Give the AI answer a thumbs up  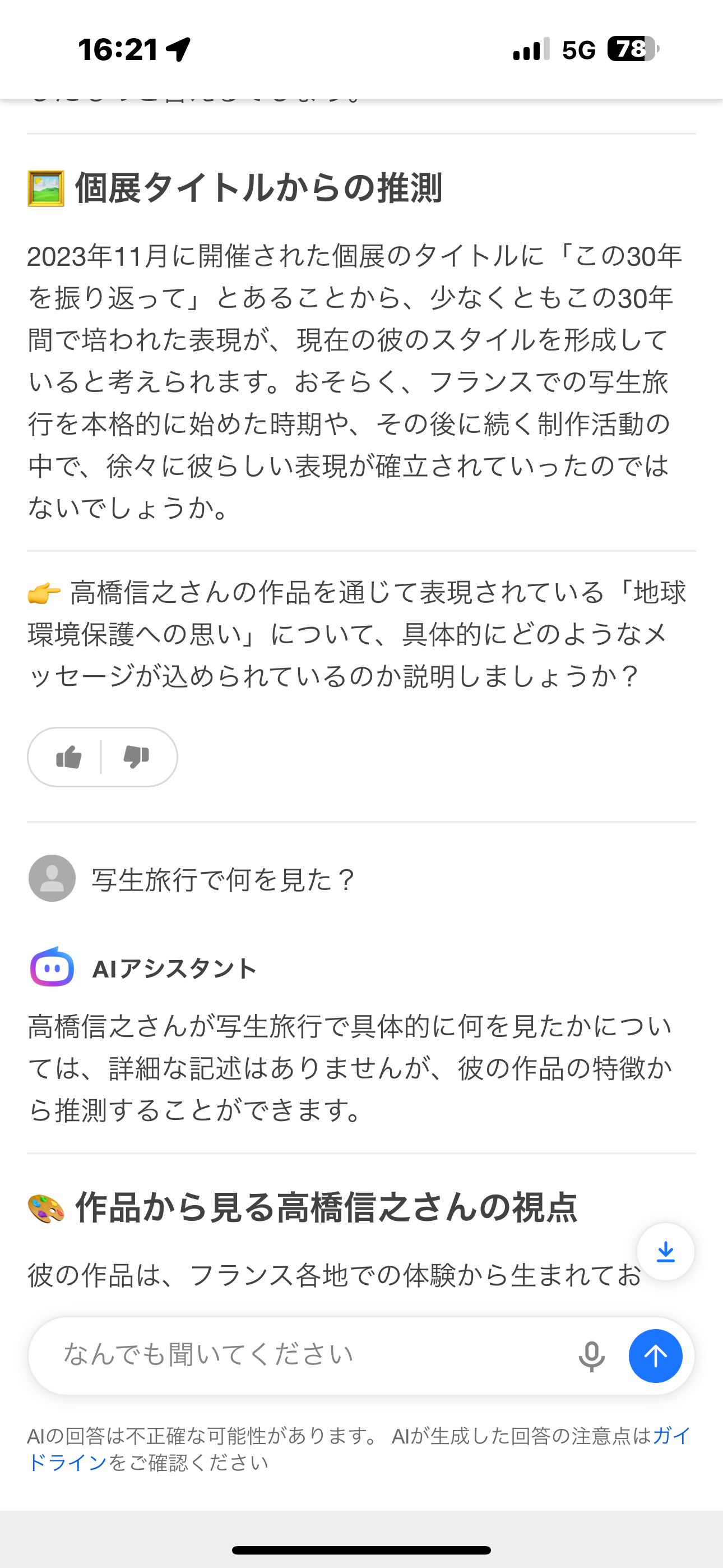tap(69, 757)
